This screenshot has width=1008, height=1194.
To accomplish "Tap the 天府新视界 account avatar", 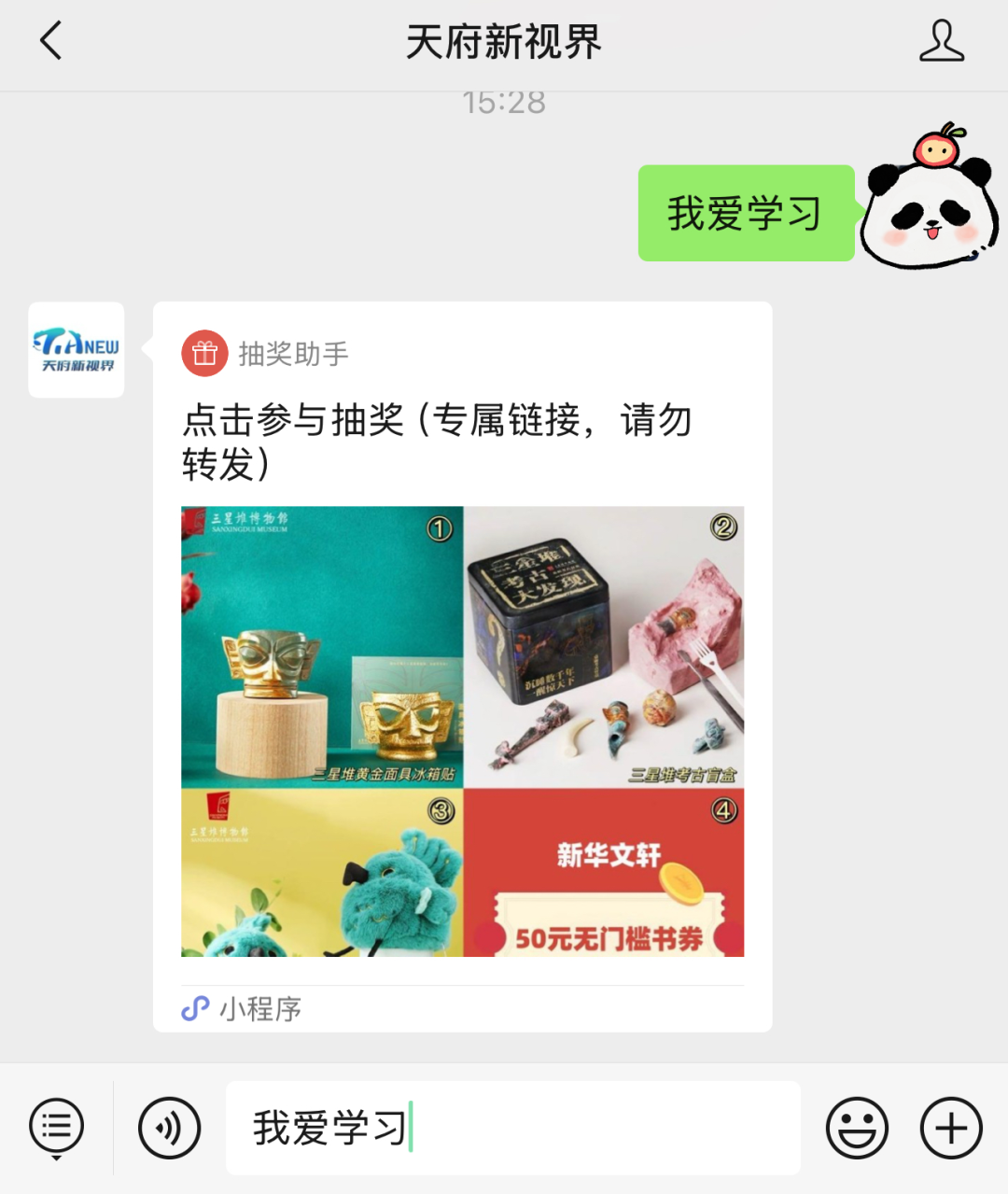I will pyautogui.click(x=77, y=350).
